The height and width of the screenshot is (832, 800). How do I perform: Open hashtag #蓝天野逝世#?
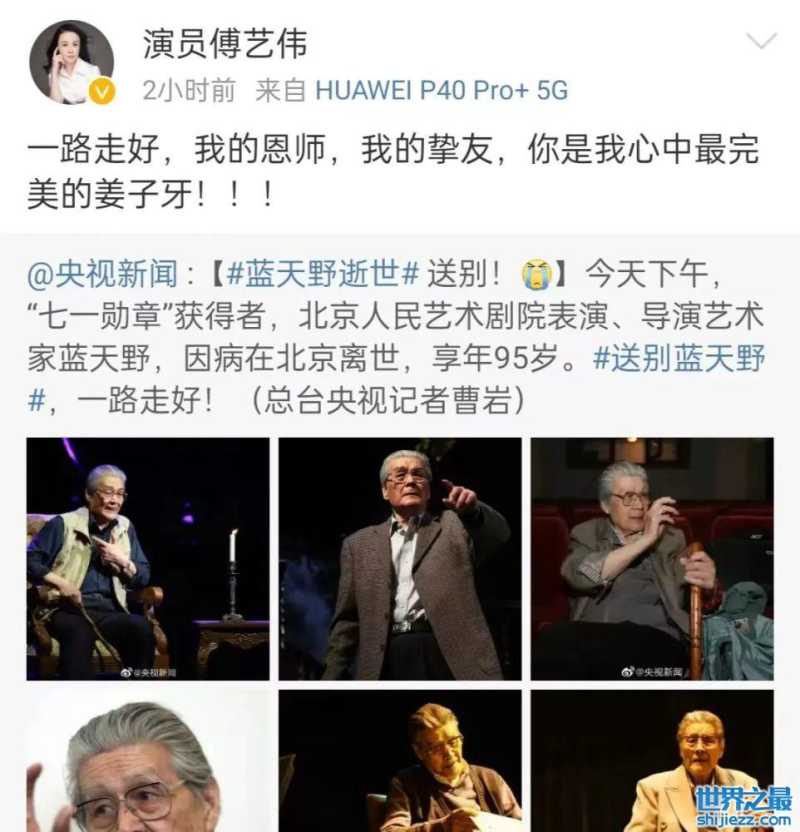pyautogui.click(x=323, y=273)
